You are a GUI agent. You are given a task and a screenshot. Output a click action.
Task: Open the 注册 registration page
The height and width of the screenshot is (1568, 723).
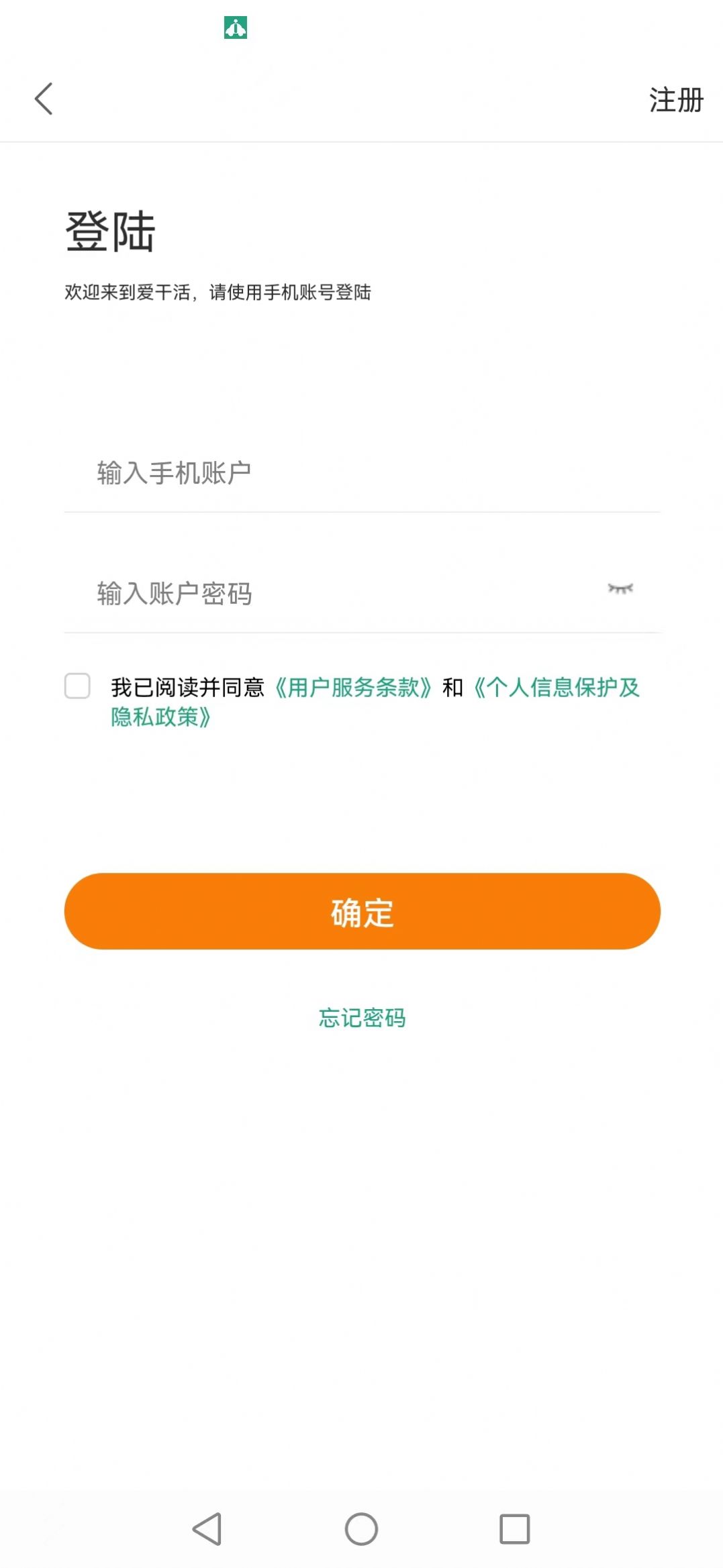tap(675, 100)
